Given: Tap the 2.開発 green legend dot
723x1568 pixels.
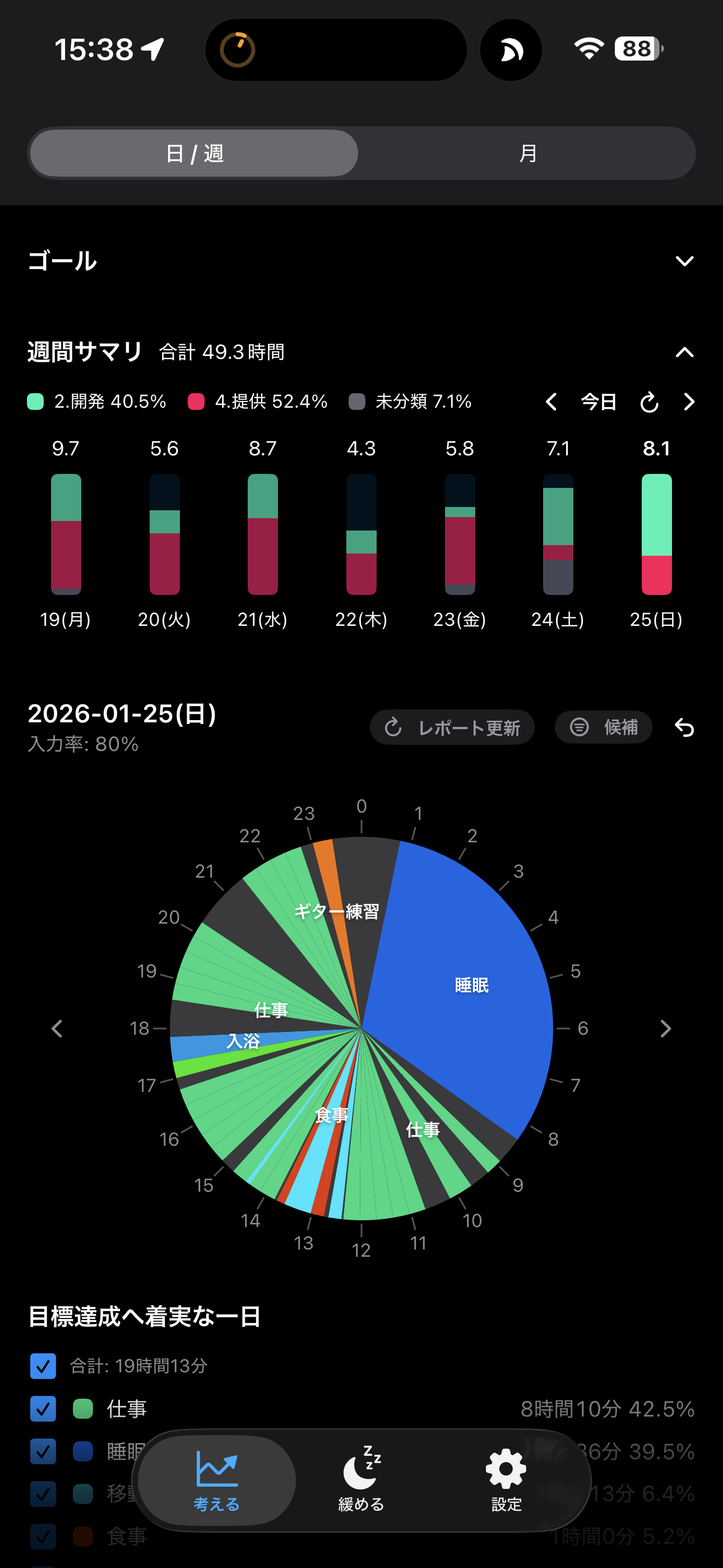Looking at the screenshot, I should (35, 402).
